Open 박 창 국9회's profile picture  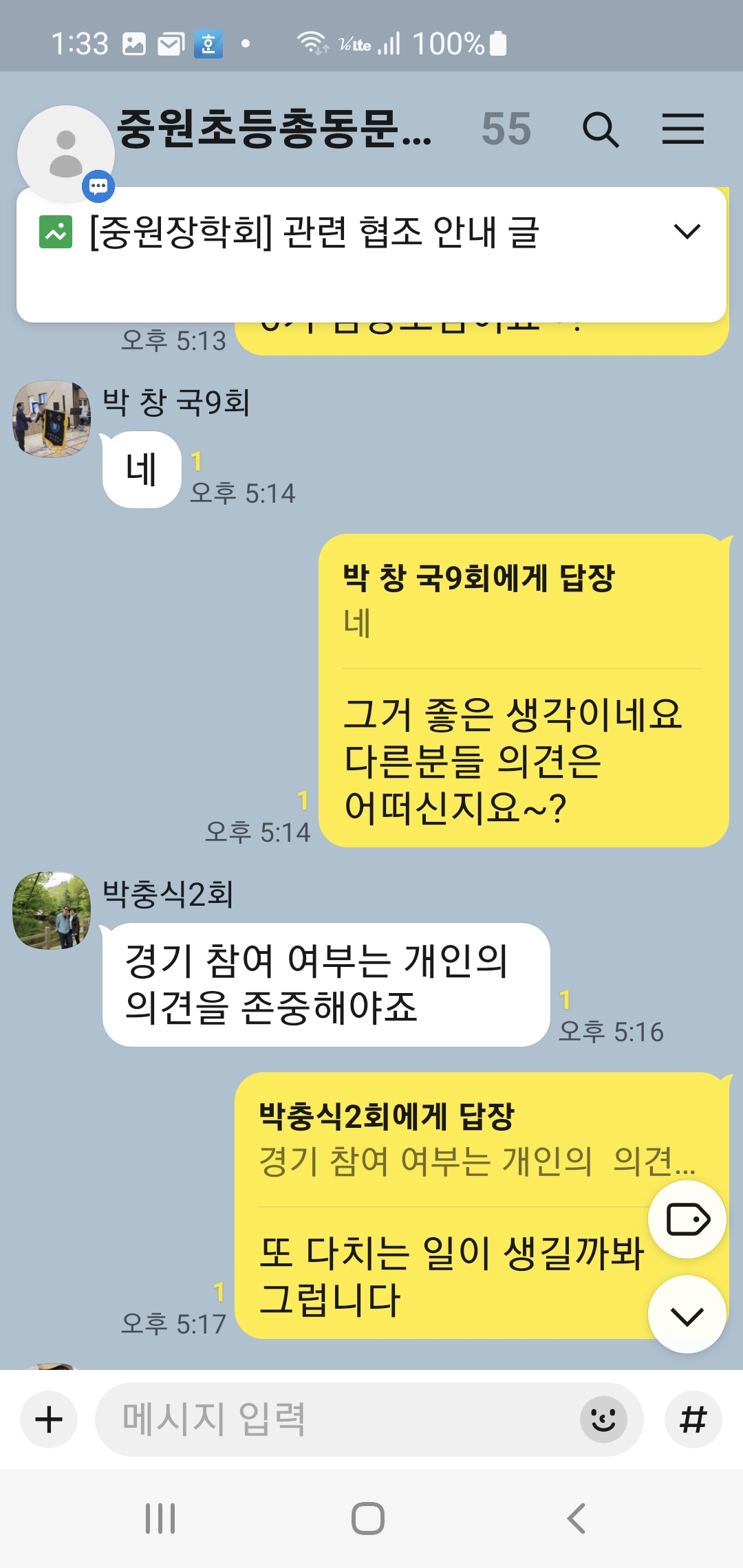(52, 419)
